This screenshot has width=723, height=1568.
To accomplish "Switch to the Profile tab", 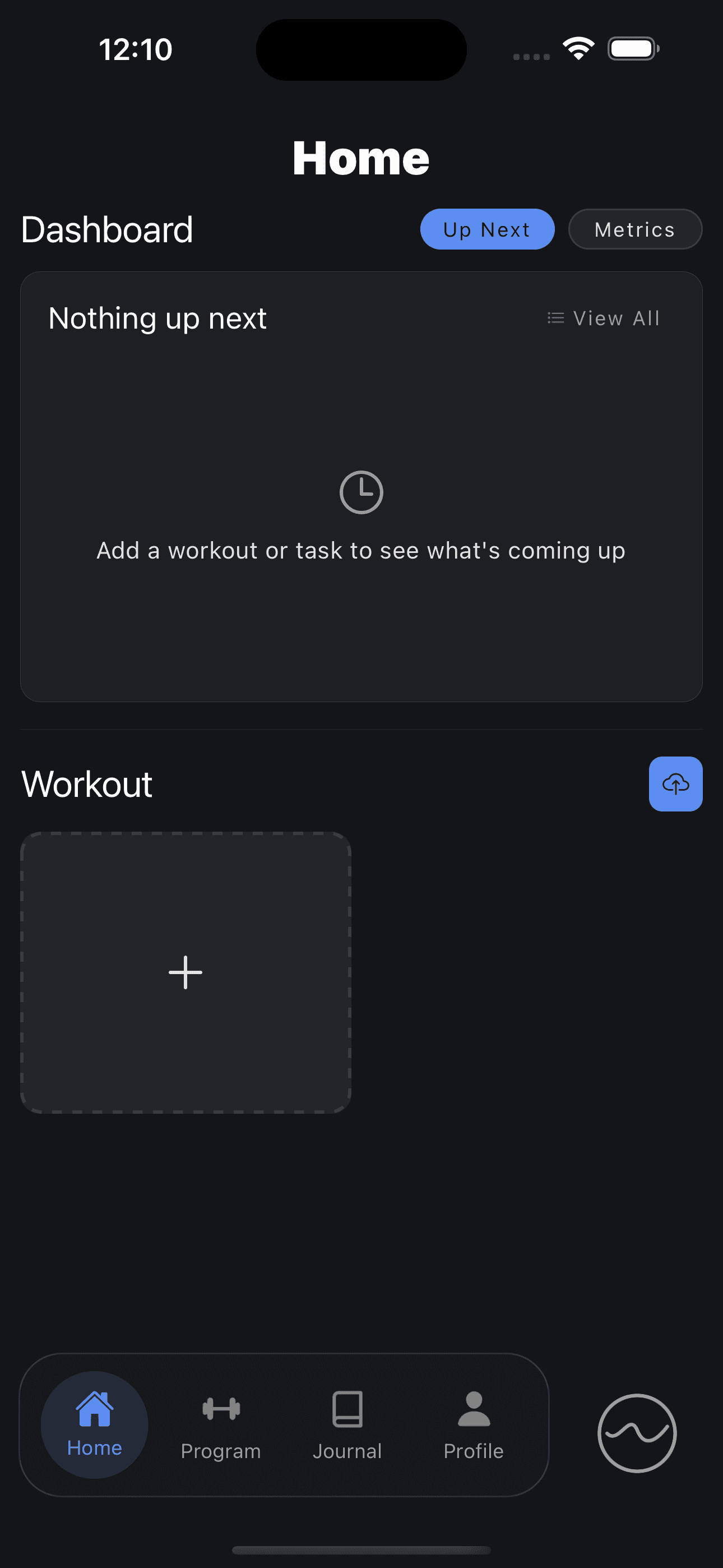I will 474,1426.
